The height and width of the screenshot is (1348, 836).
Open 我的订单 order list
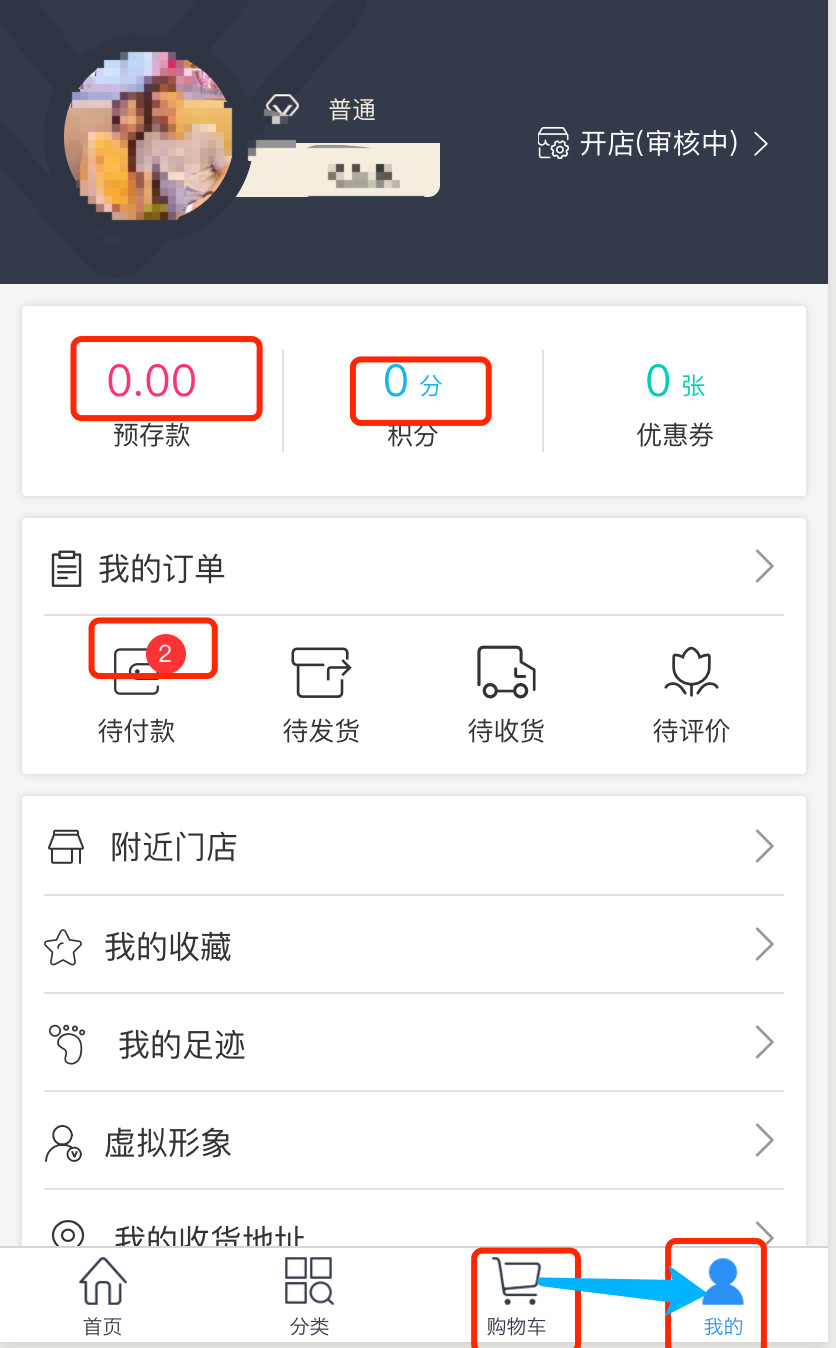413,568
